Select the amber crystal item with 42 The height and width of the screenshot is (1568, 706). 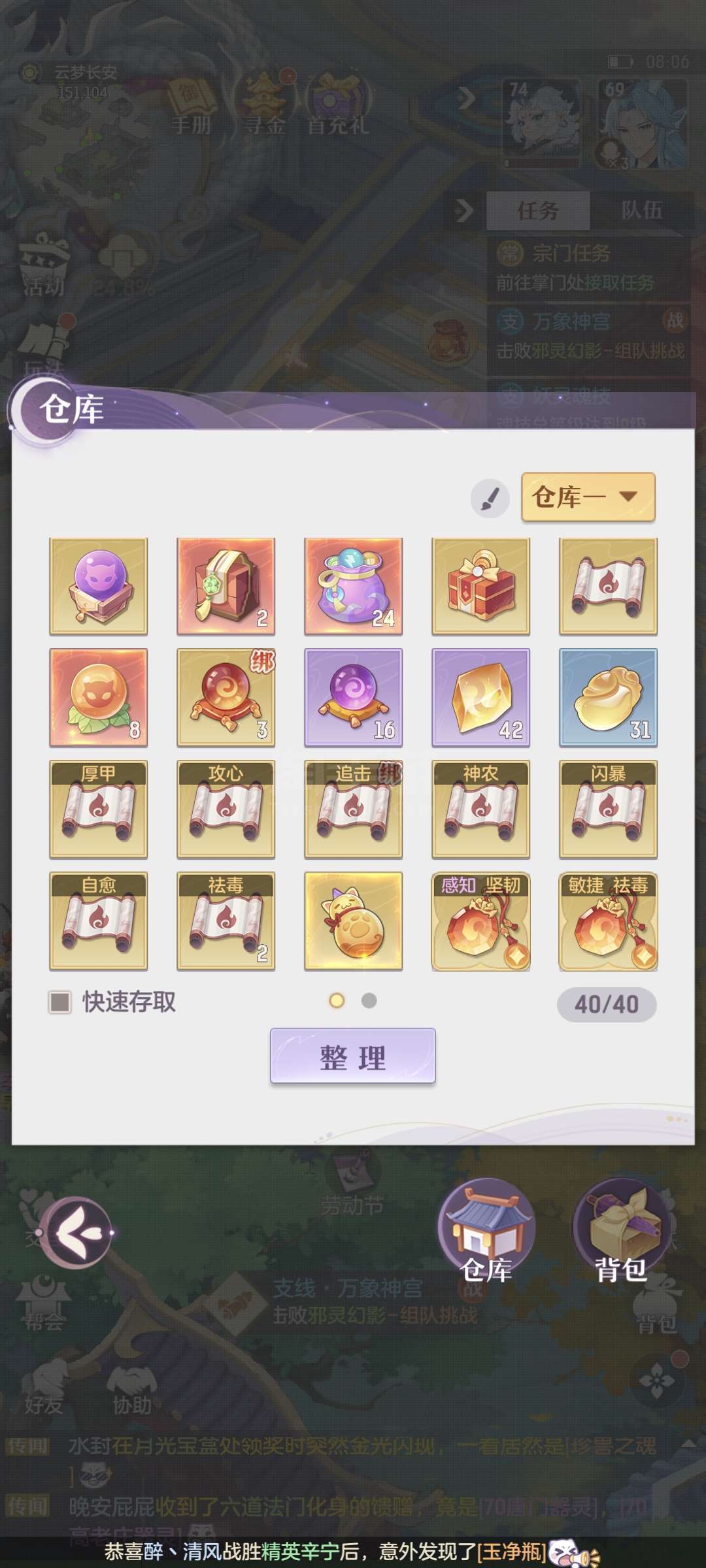point(481,698)
